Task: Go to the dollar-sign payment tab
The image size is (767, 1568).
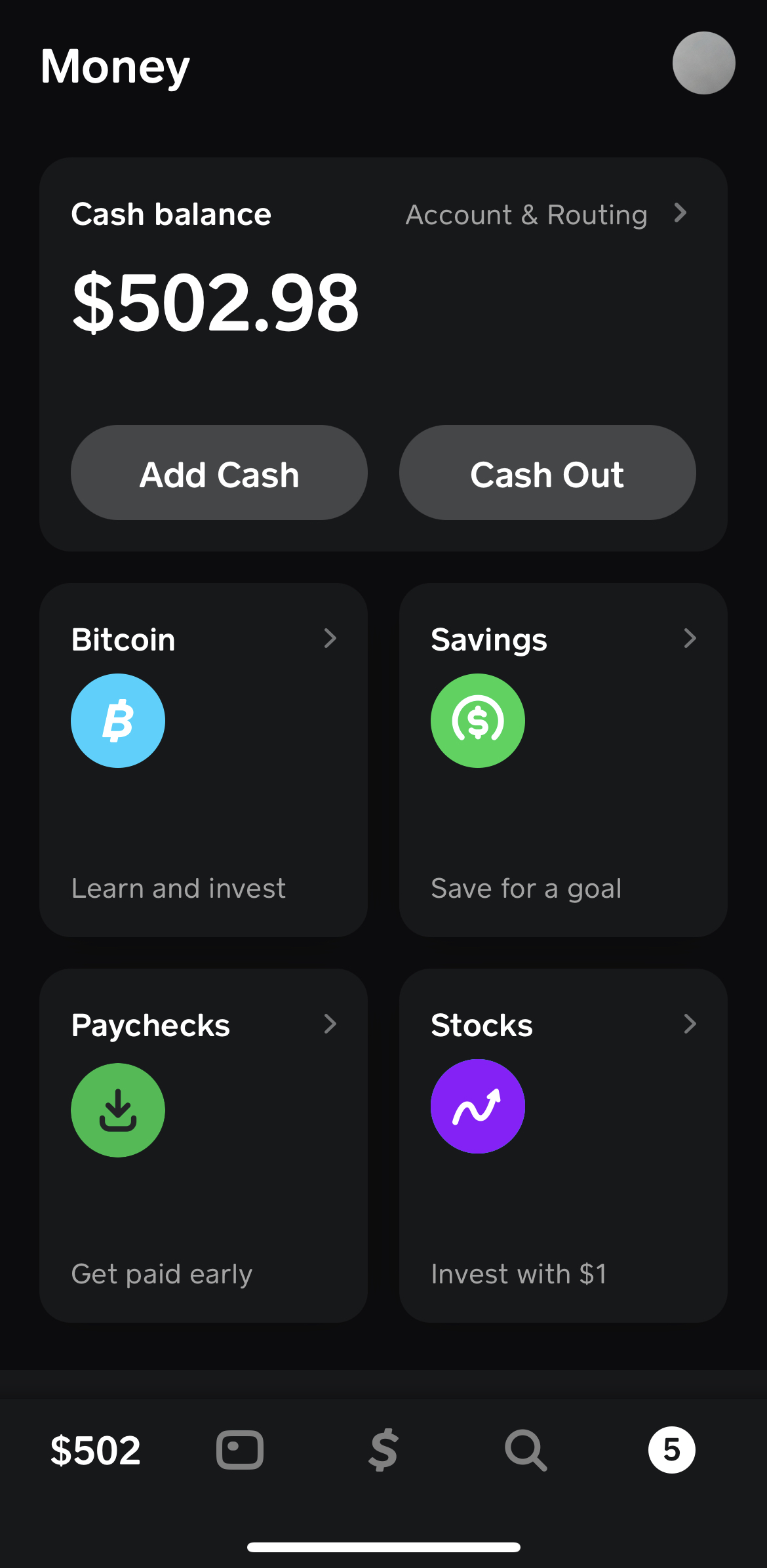Action: (x=383, y=1450)
